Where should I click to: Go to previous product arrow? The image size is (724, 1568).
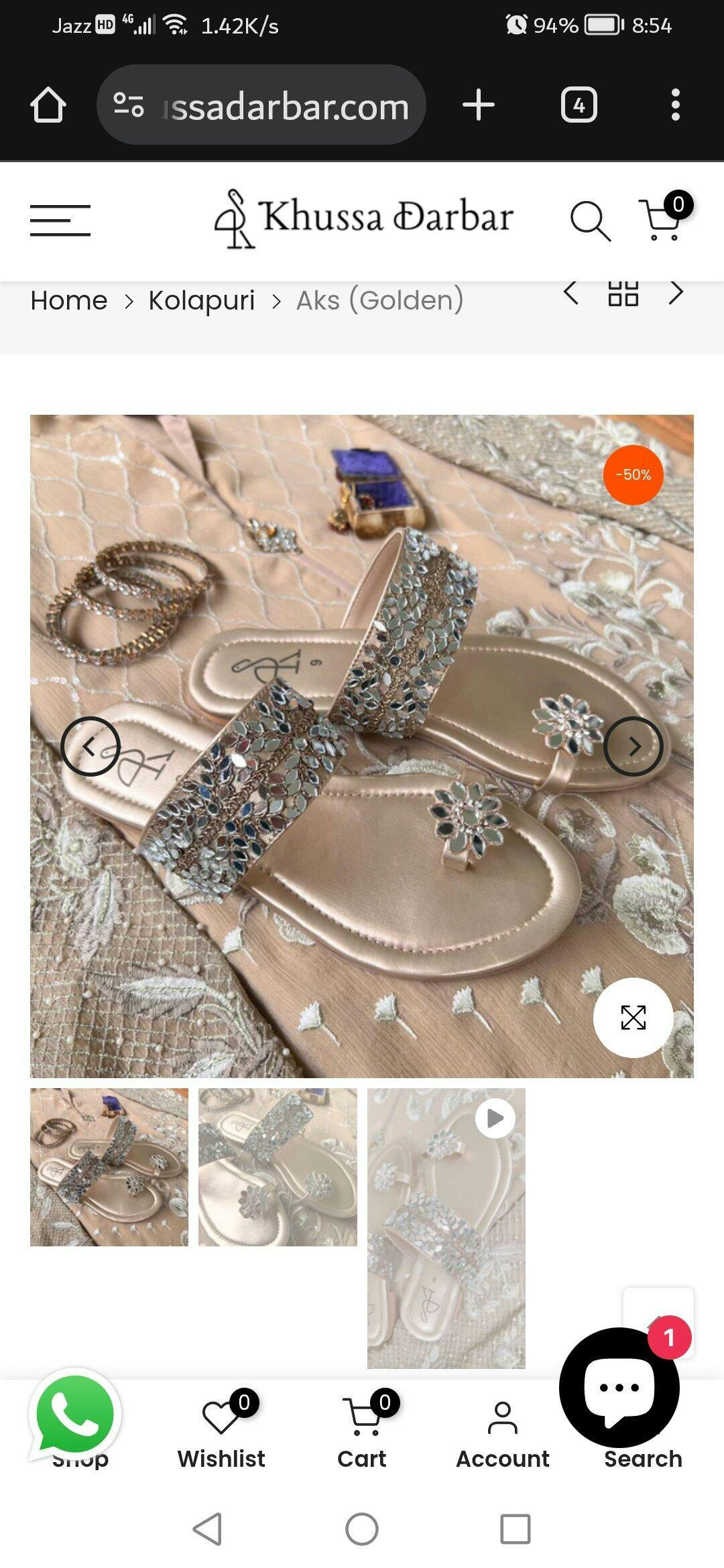(x=570, y=293)
